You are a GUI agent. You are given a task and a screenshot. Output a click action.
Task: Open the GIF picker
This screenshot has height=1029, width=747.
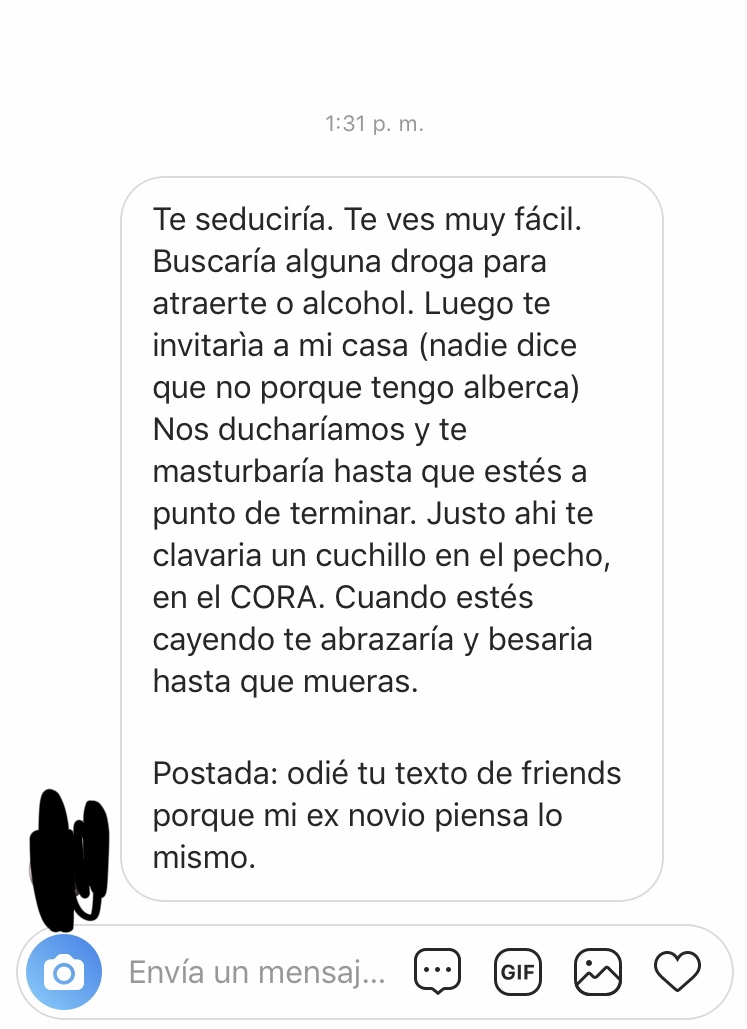[517, 972]
